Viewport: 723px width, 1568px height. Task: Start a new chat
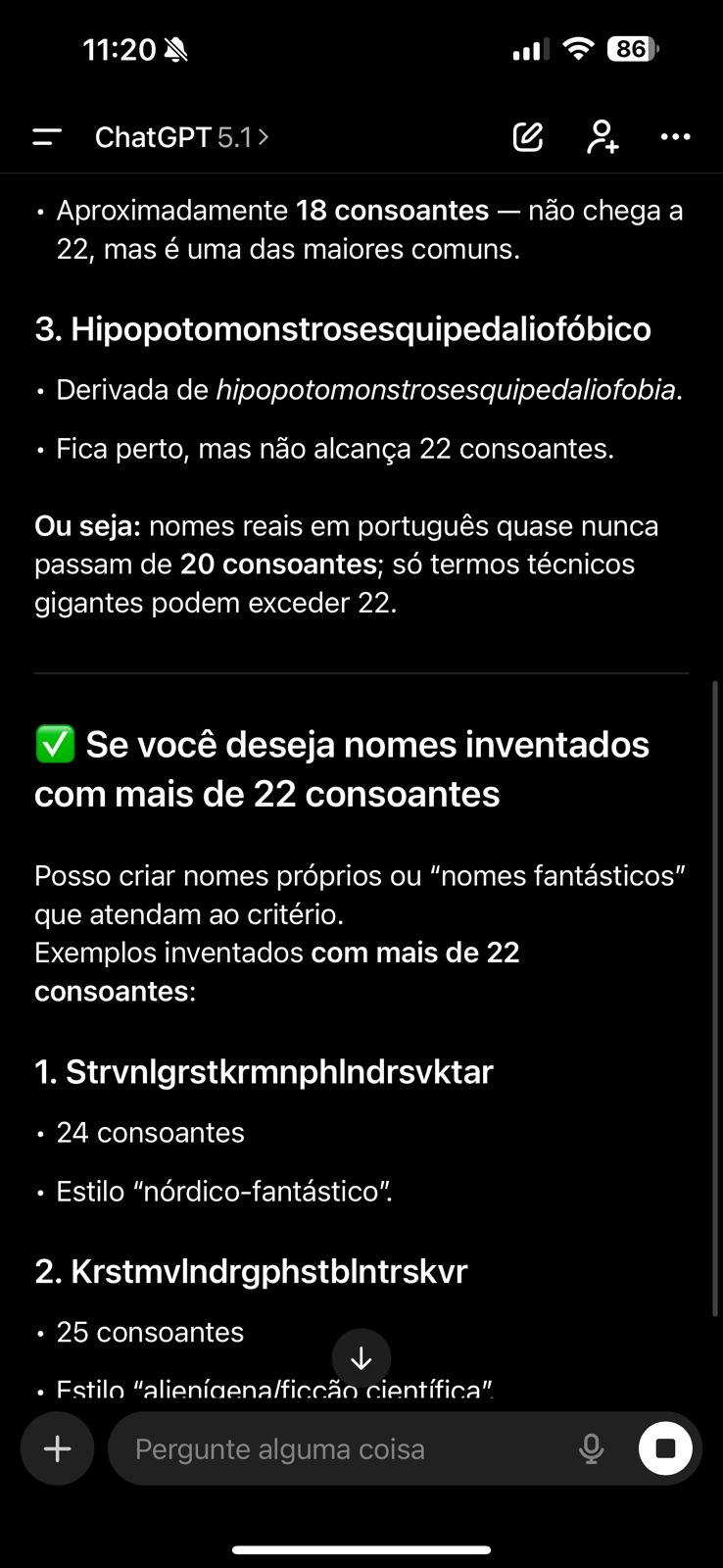coord(528,137)
